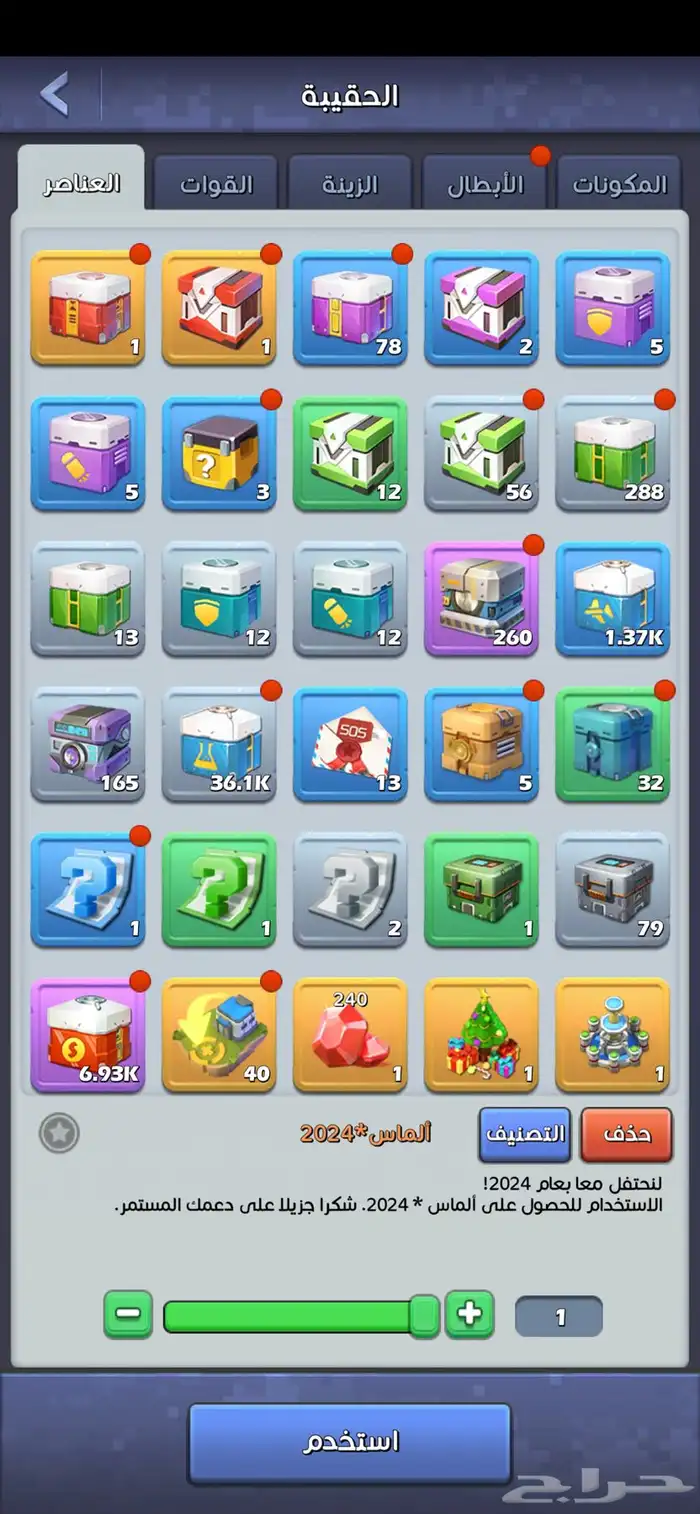
Task: Decrease quantity with the minus button
Action: pyautogui.click(x=128, y=1314)
